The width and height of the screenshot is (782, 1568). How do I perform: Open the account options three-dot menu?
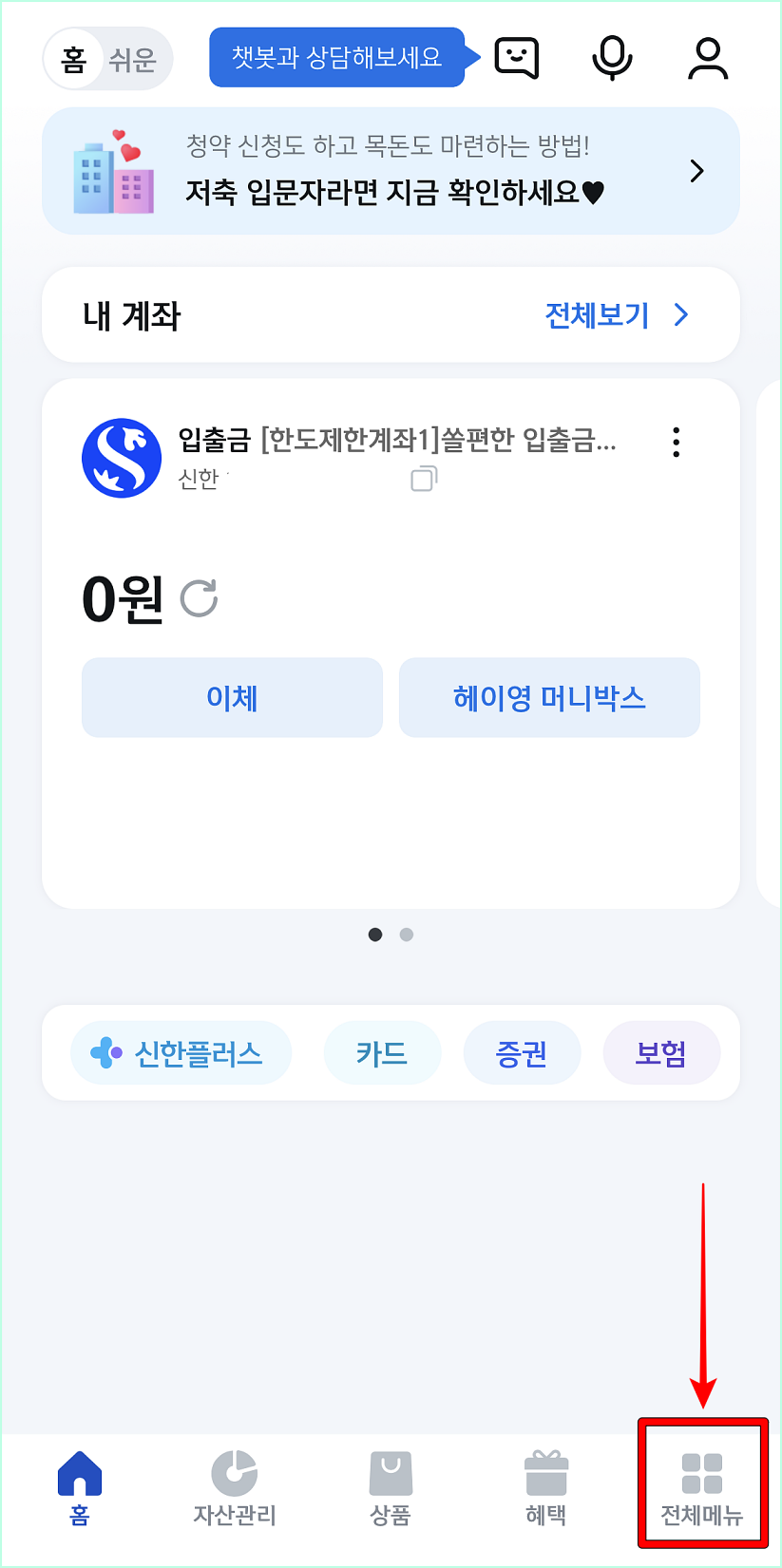(x=676, y=442)
